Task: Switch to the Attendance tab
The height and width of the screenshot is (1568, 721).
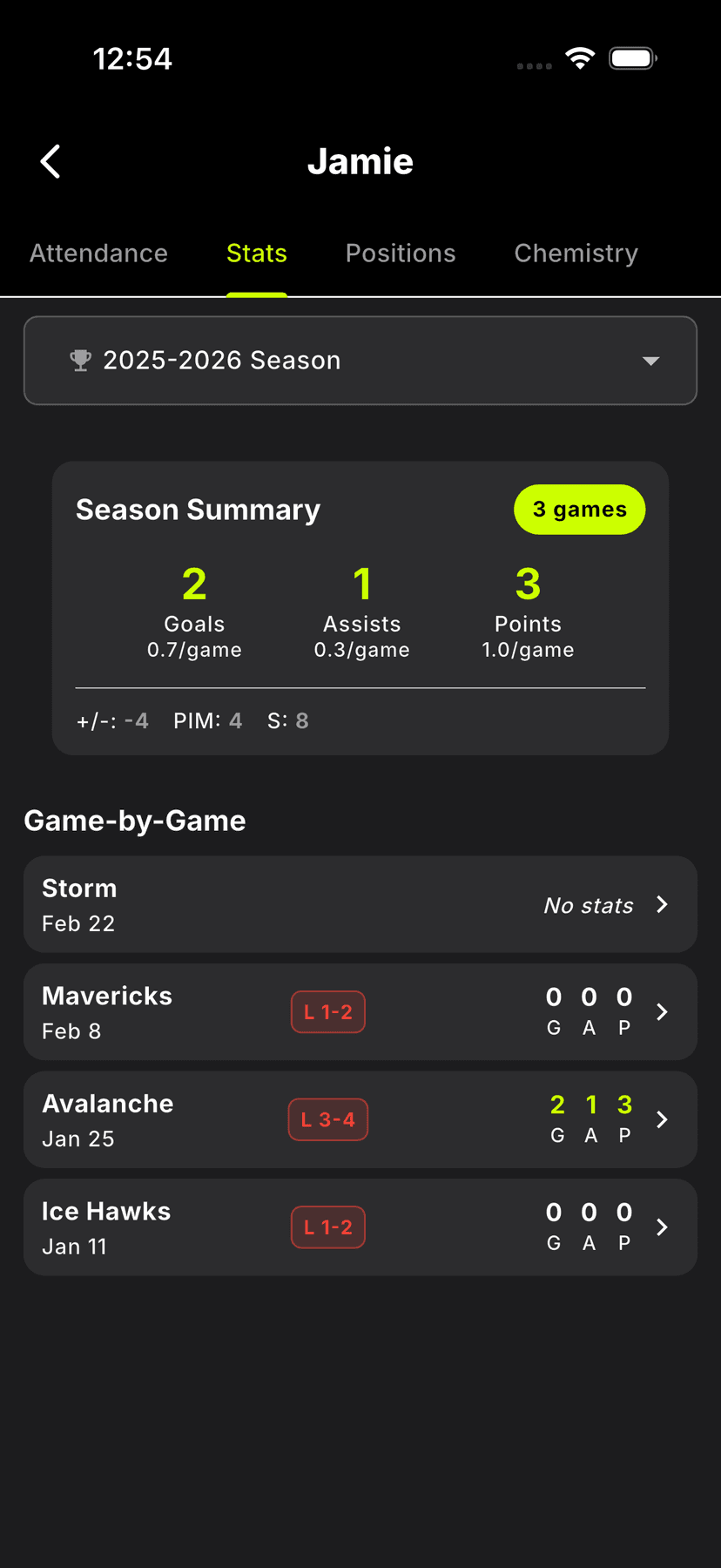Action: point(98,253)
